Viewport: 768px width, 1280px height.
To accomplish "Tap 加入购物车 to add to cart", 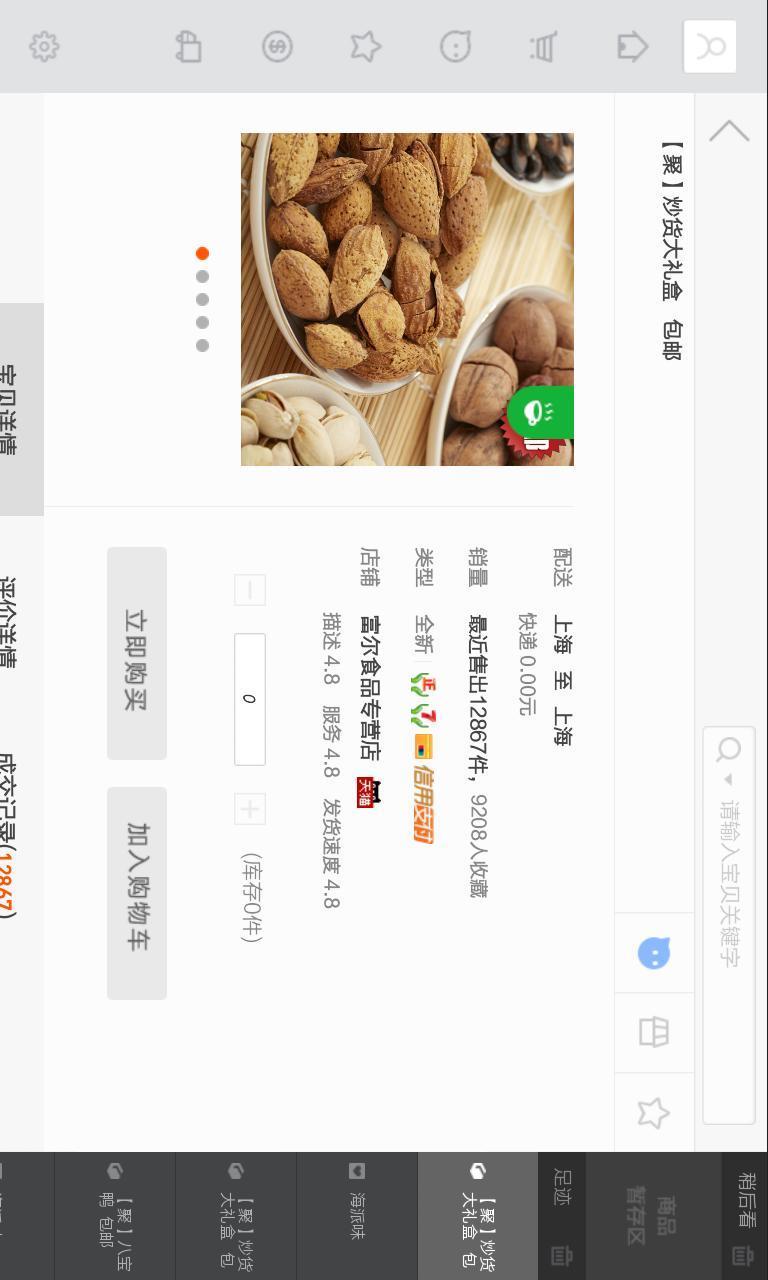I will (137, 893).
